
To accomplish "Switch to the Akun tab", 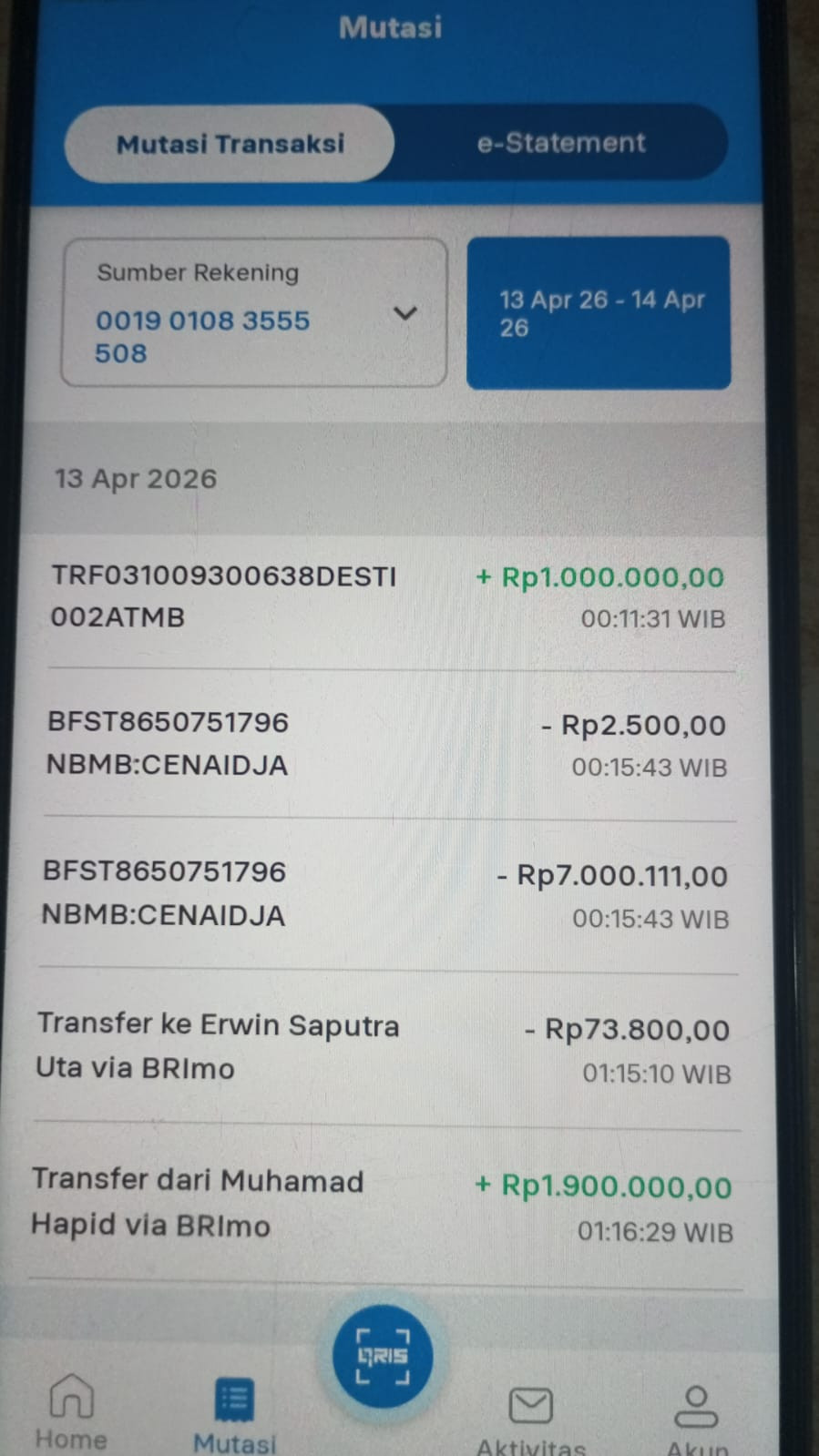I will tap(696, 1418).
